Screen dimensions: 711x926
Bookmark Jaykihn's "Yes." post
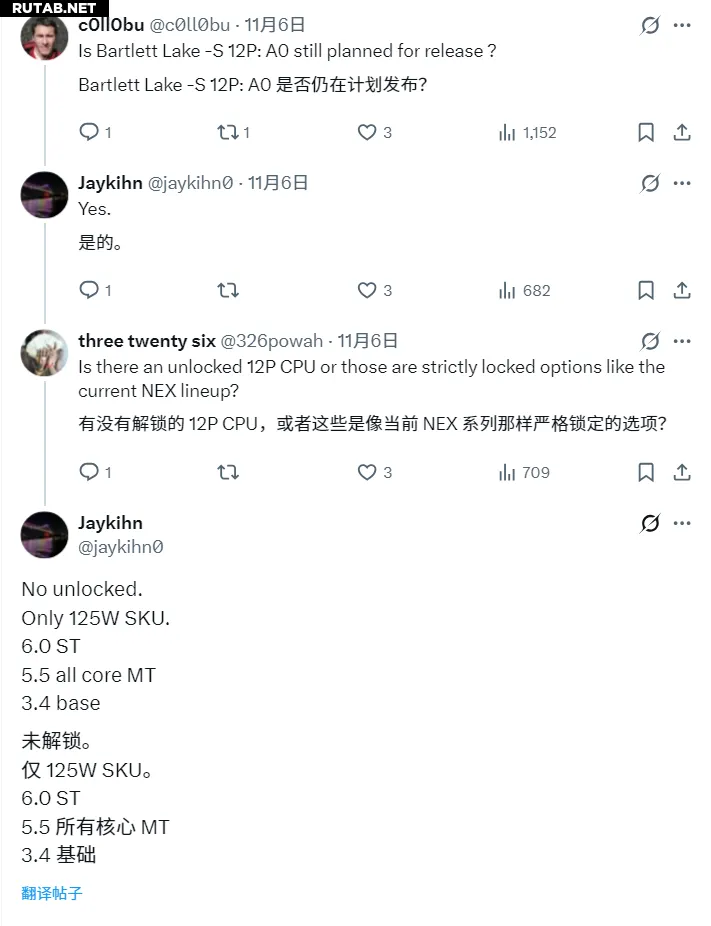[x=646, y=290]
